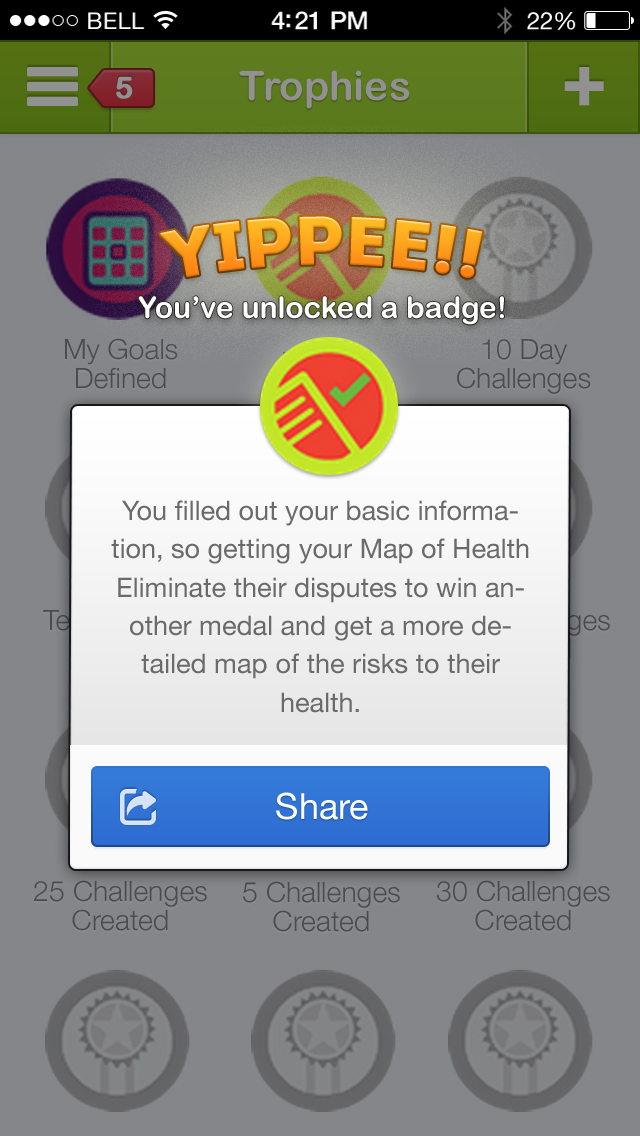Open 5 Challenges Created trophy
Viewport: 640px width, 1136px height.
[320, 905]
